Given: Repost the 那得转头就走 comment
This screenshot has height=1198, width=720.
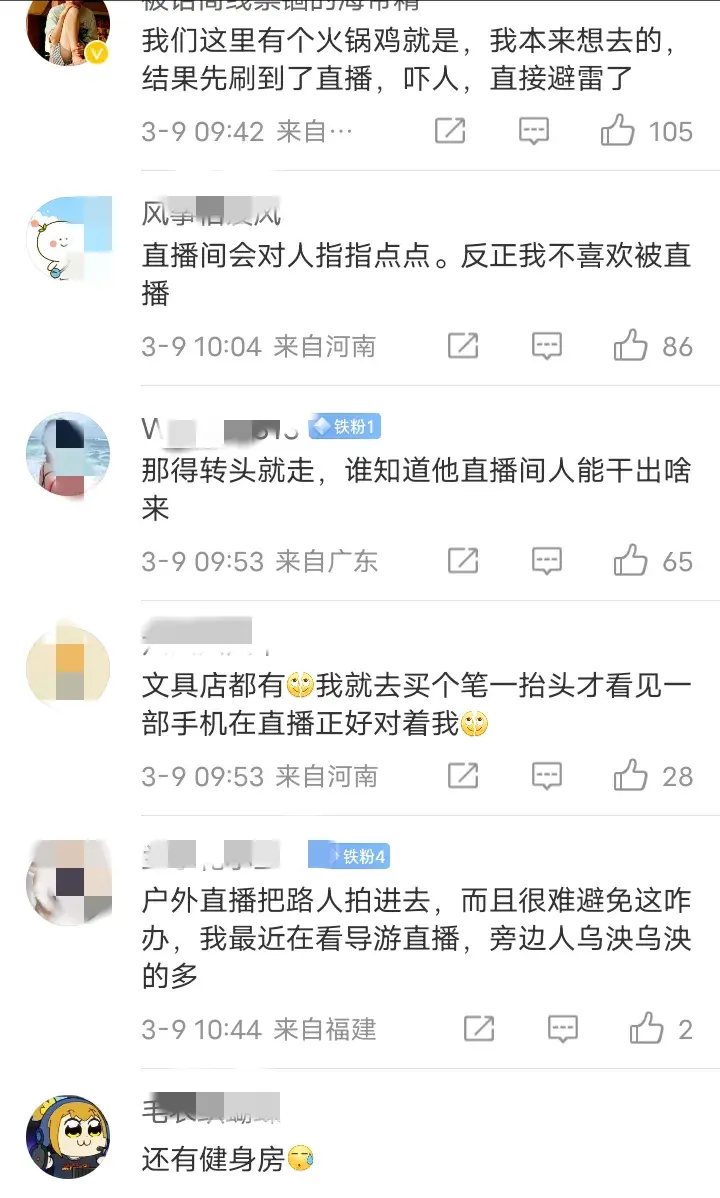Looking at the screenshot, I should 463,561.
